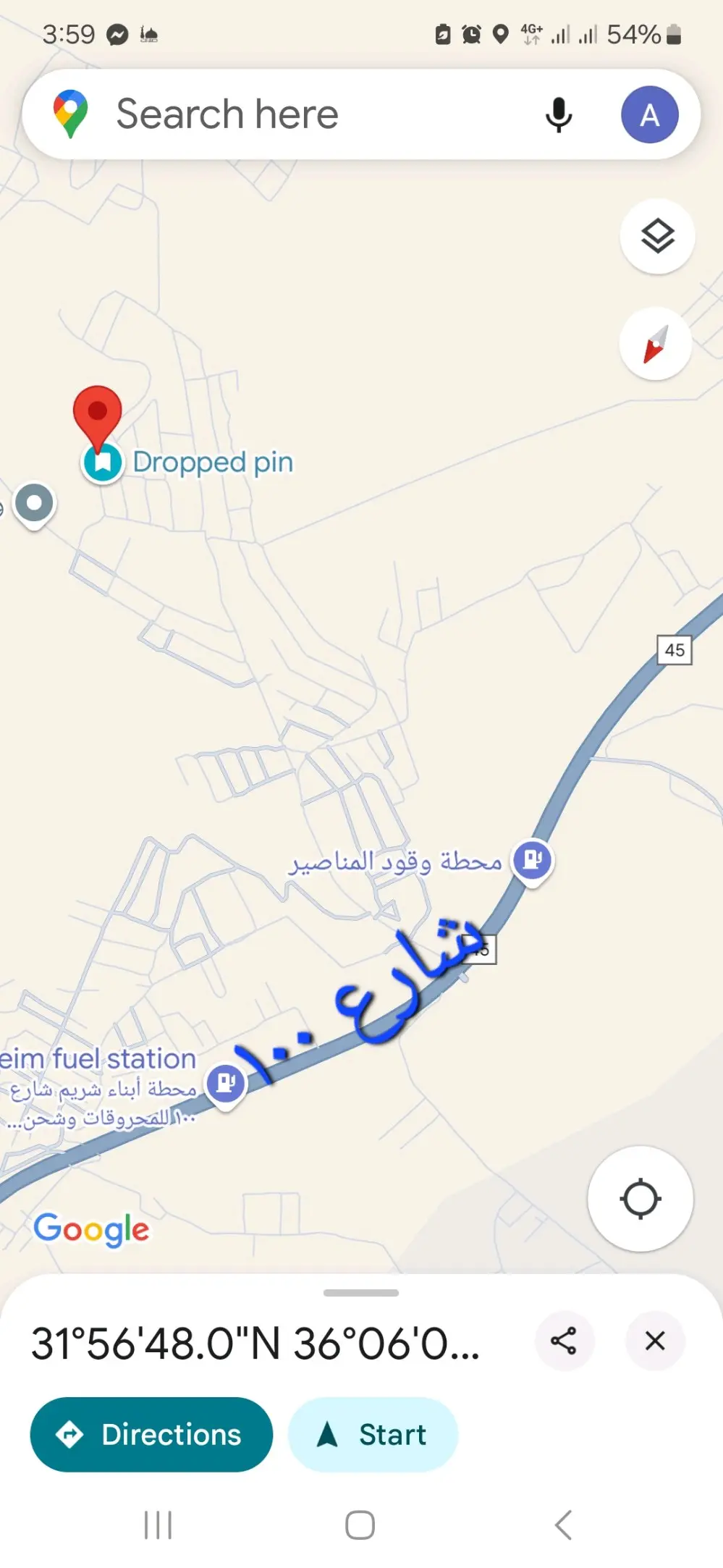Open recent apps from the navigation bar

coord(158,1523)
